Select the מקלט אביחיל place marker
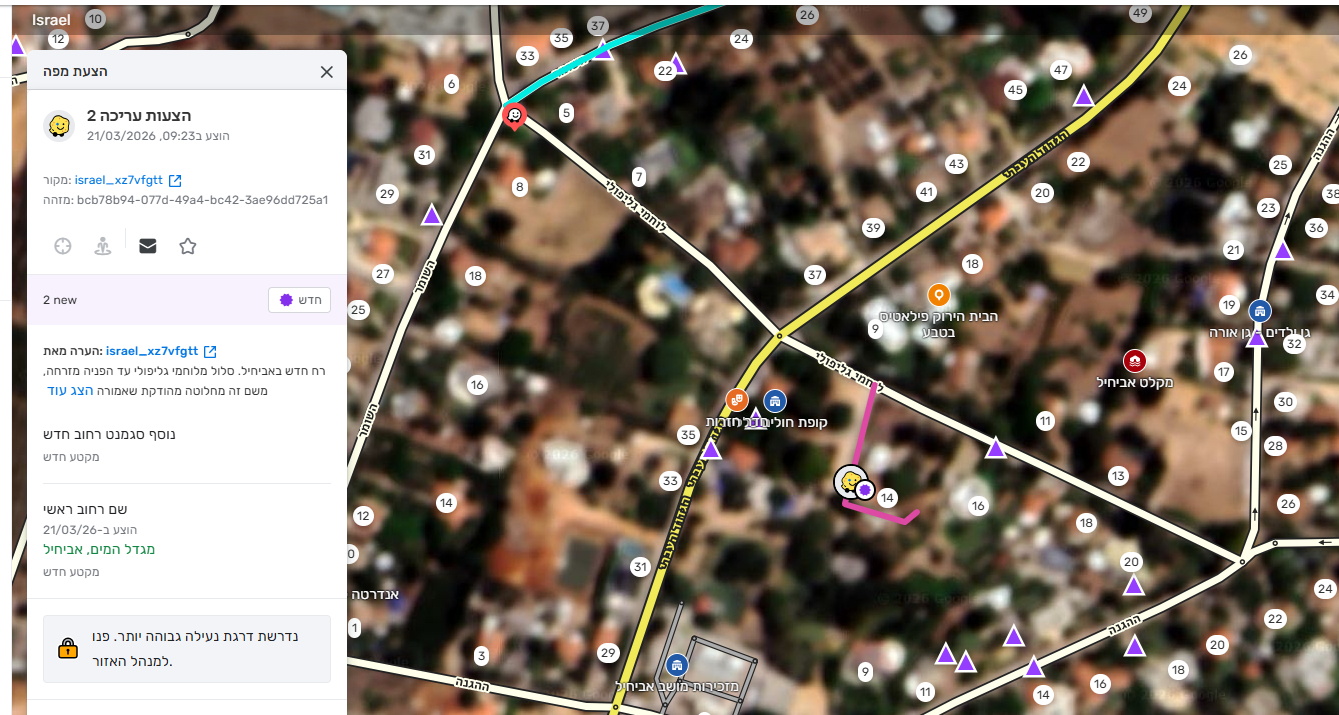Viewport: 1339px width, 715px height. [1133, 361]
